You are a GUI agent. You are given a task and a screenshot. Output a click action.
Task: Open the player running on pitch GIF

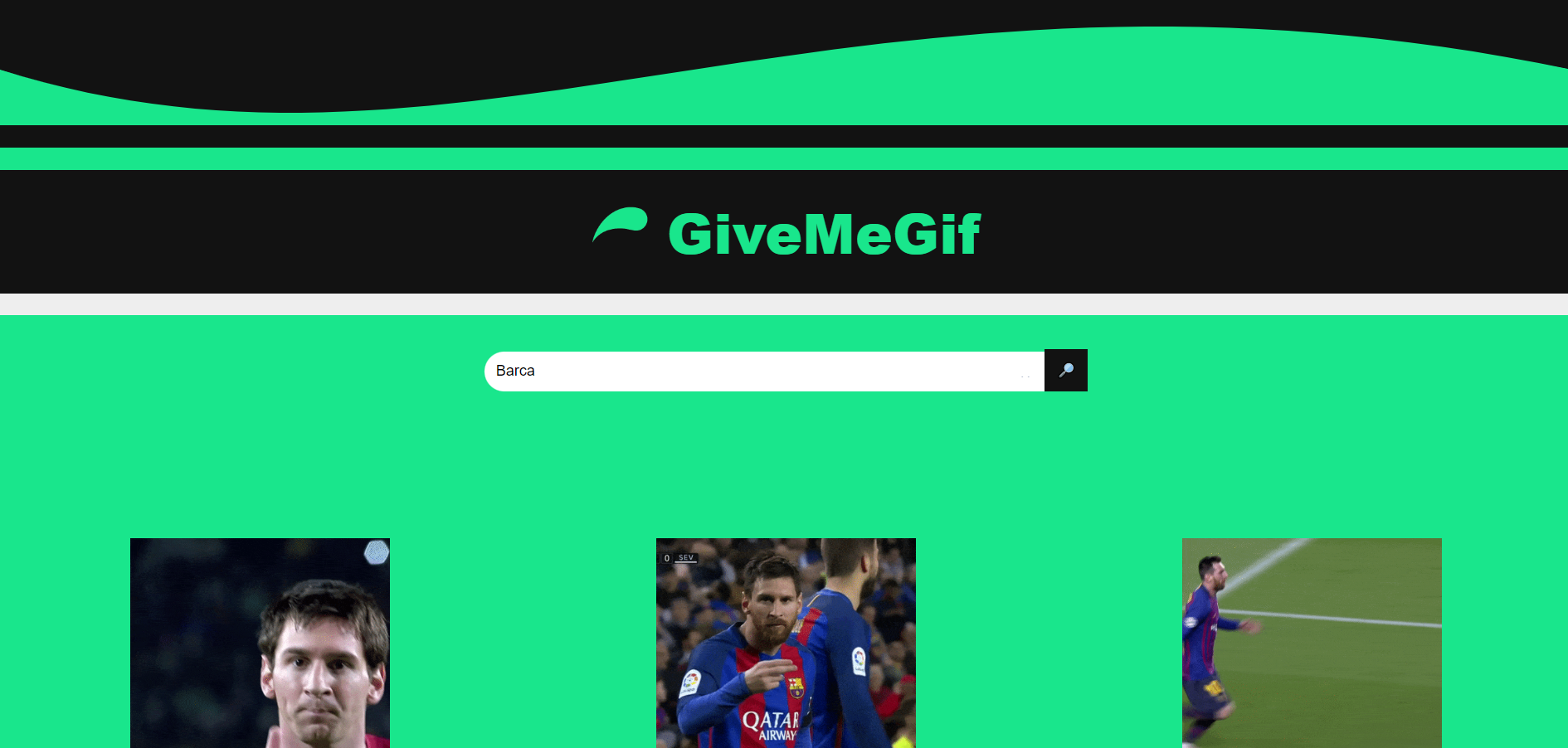point(1312,643)
